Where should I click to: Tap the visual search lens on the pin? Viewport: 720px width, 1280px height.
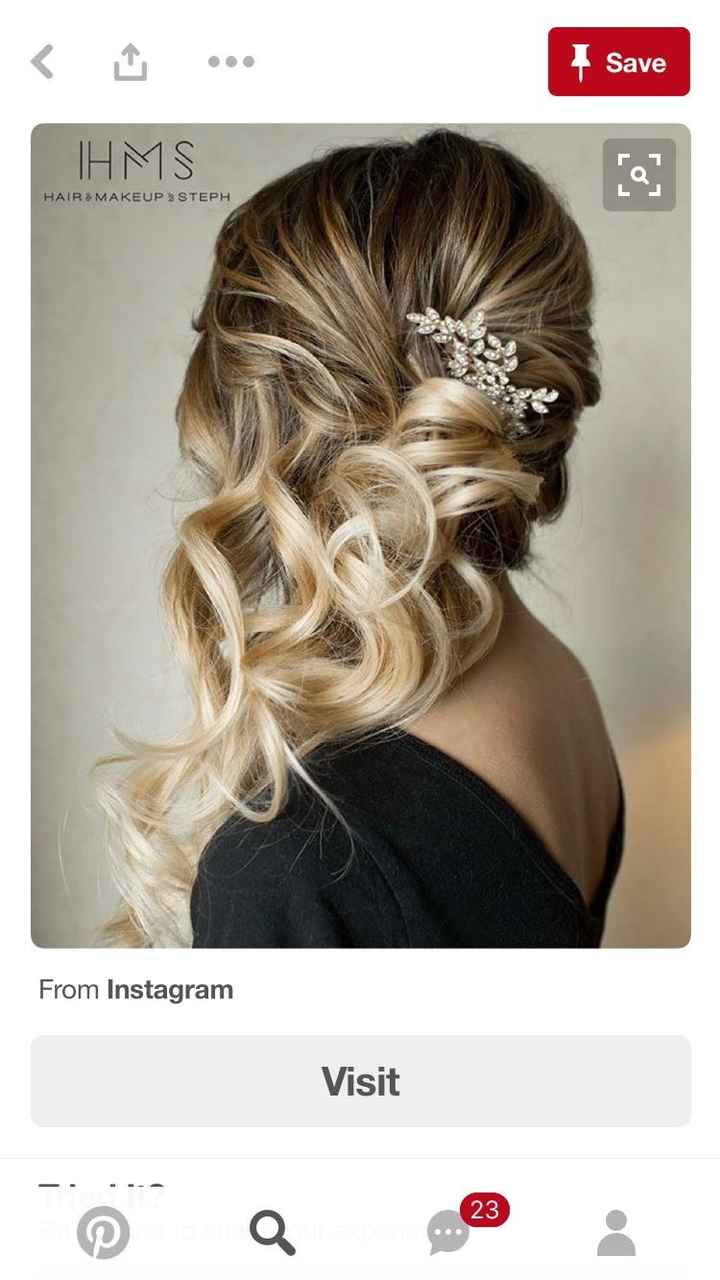click(639, 173)
